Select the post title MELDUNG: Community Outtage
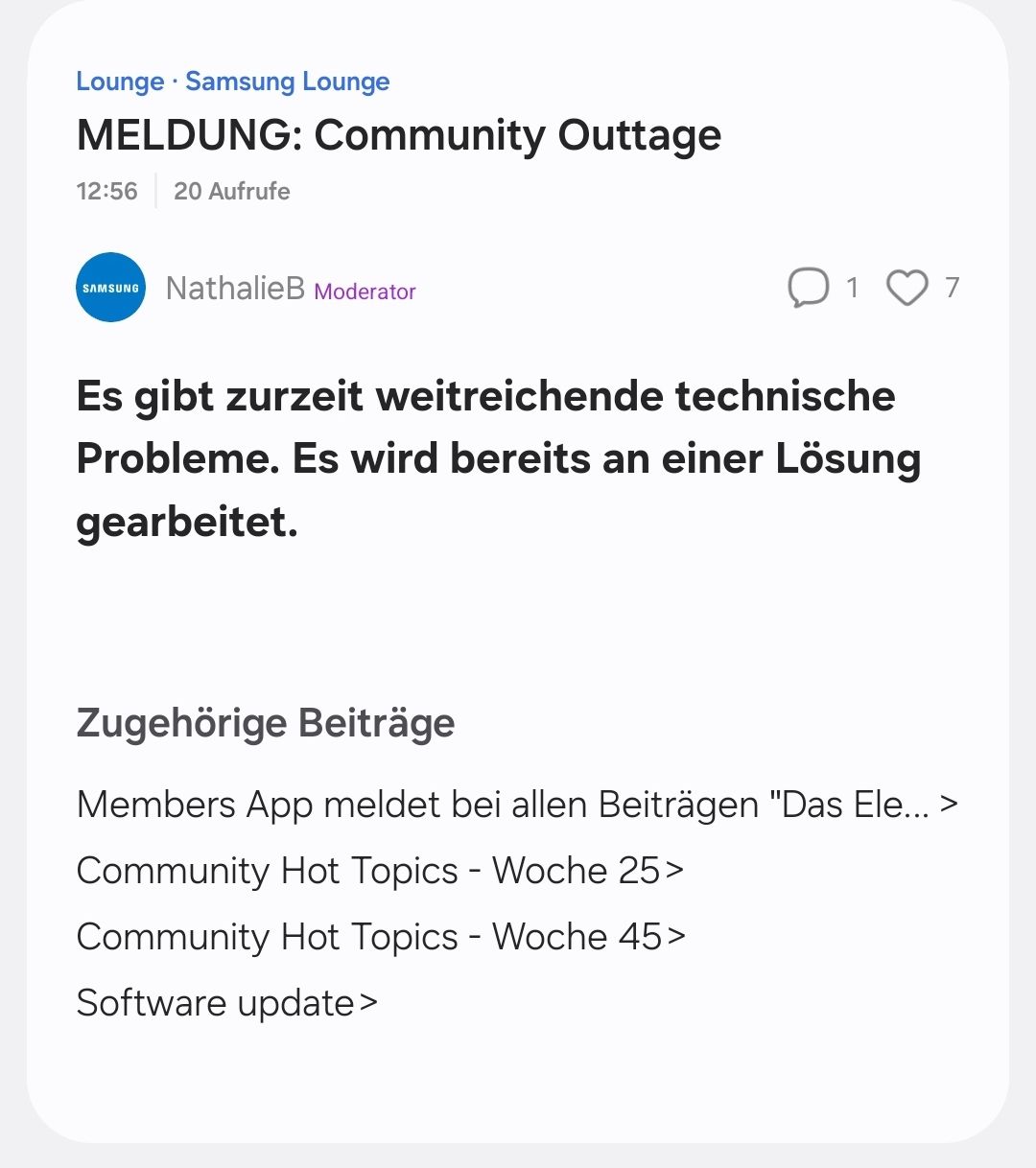This screenshot has height=1168, width=1036. [x=399, y=134]
